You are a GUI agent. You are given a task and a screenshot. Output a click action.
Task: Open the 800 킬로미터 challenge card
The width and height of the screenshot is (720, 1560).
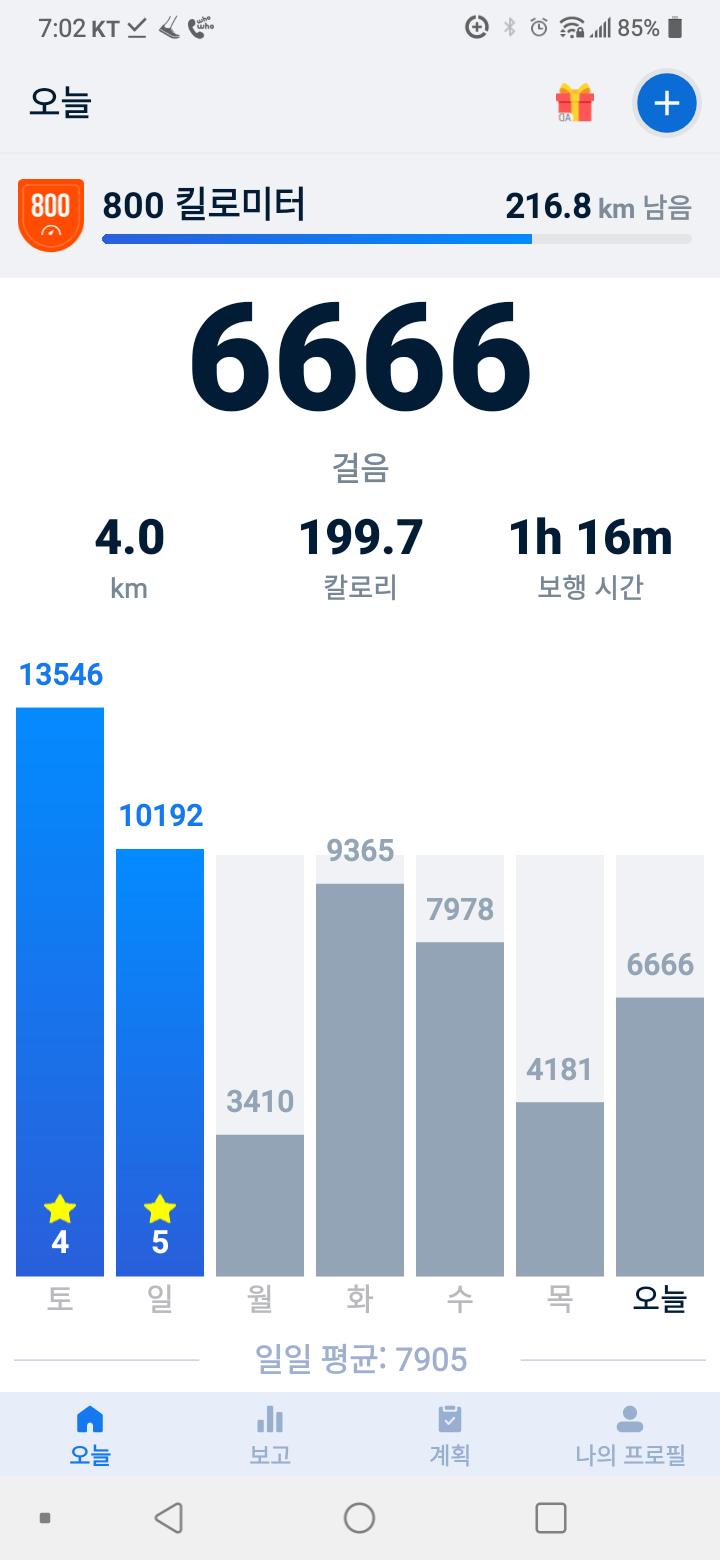coord(360,215)
